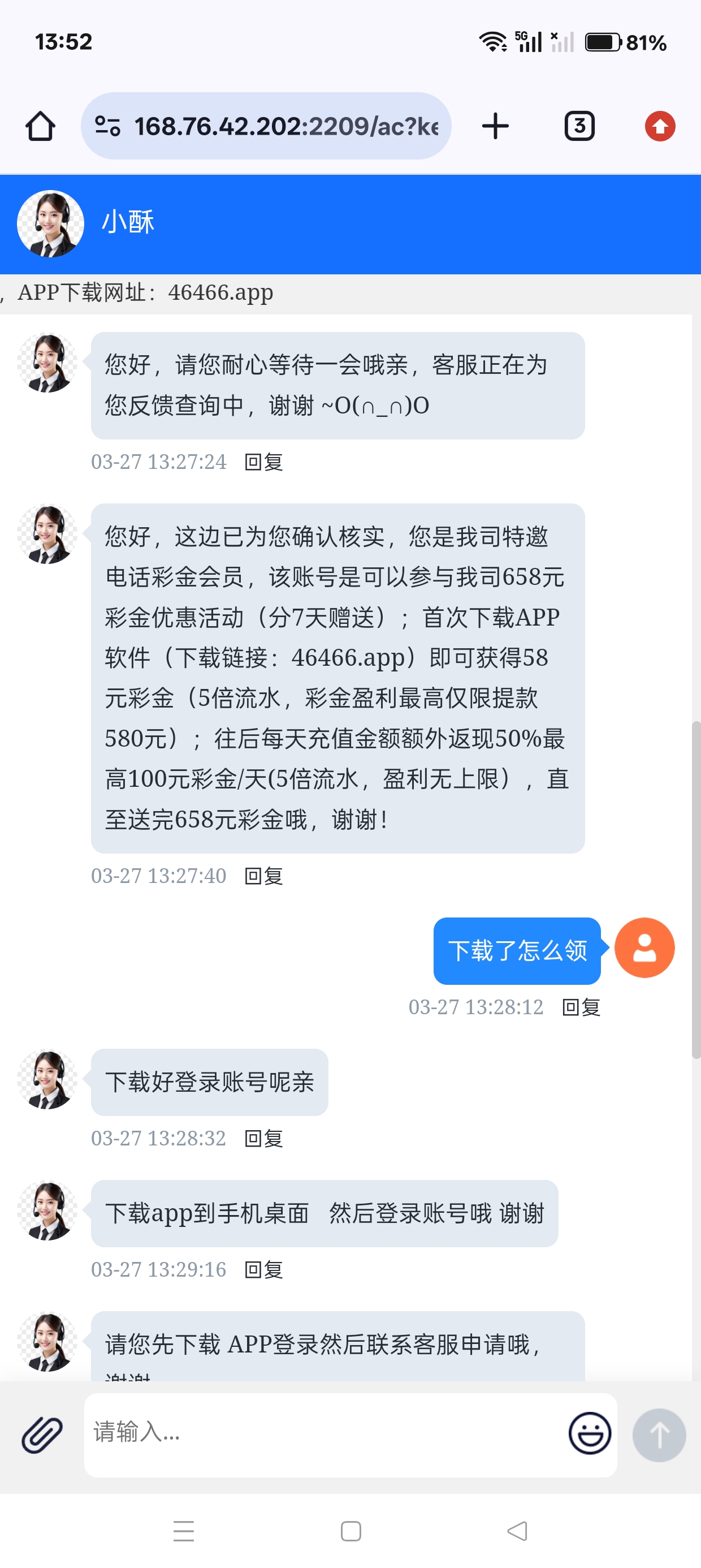Open a new browser tab
The height and width of the screenshot is (1568, 701).
coord(495,126)
